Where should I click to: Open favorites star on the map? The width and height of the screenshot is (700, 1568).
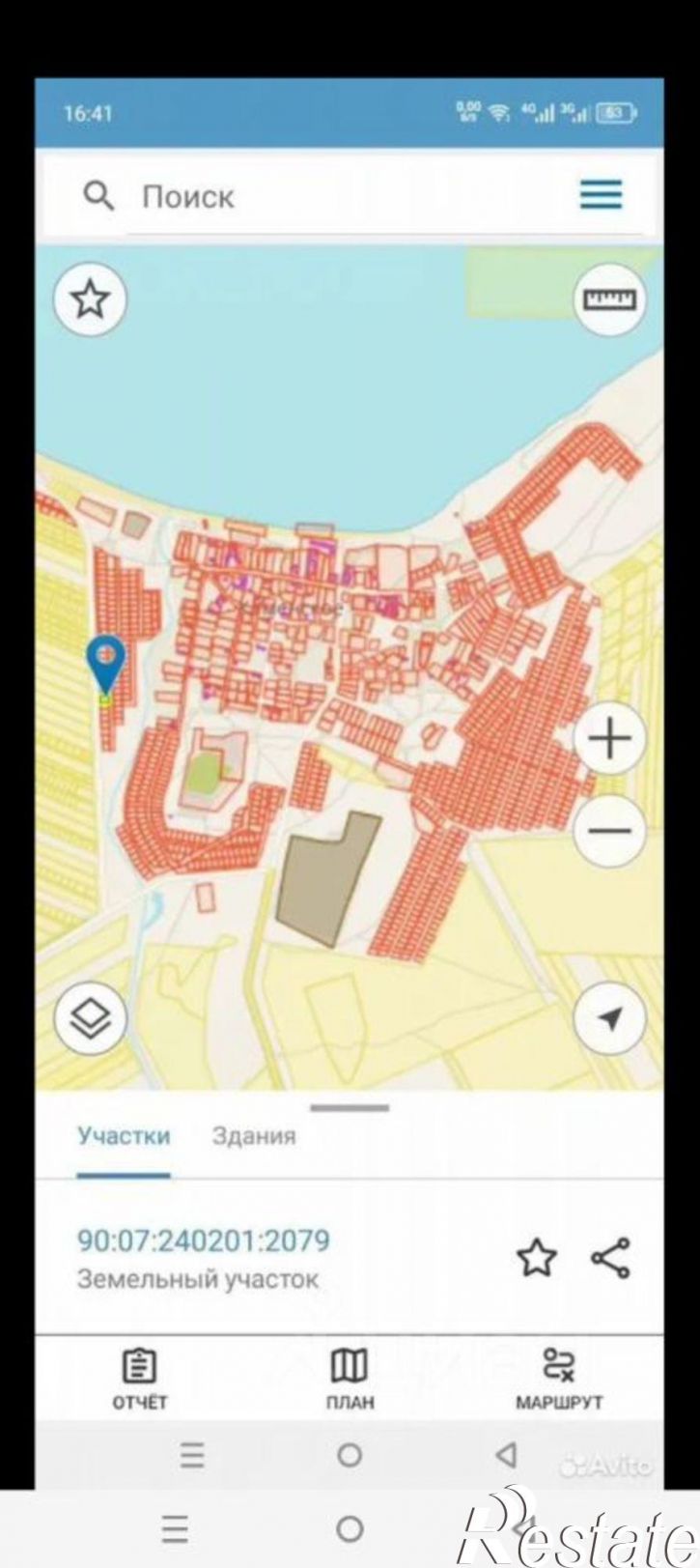tap(90, 299)
